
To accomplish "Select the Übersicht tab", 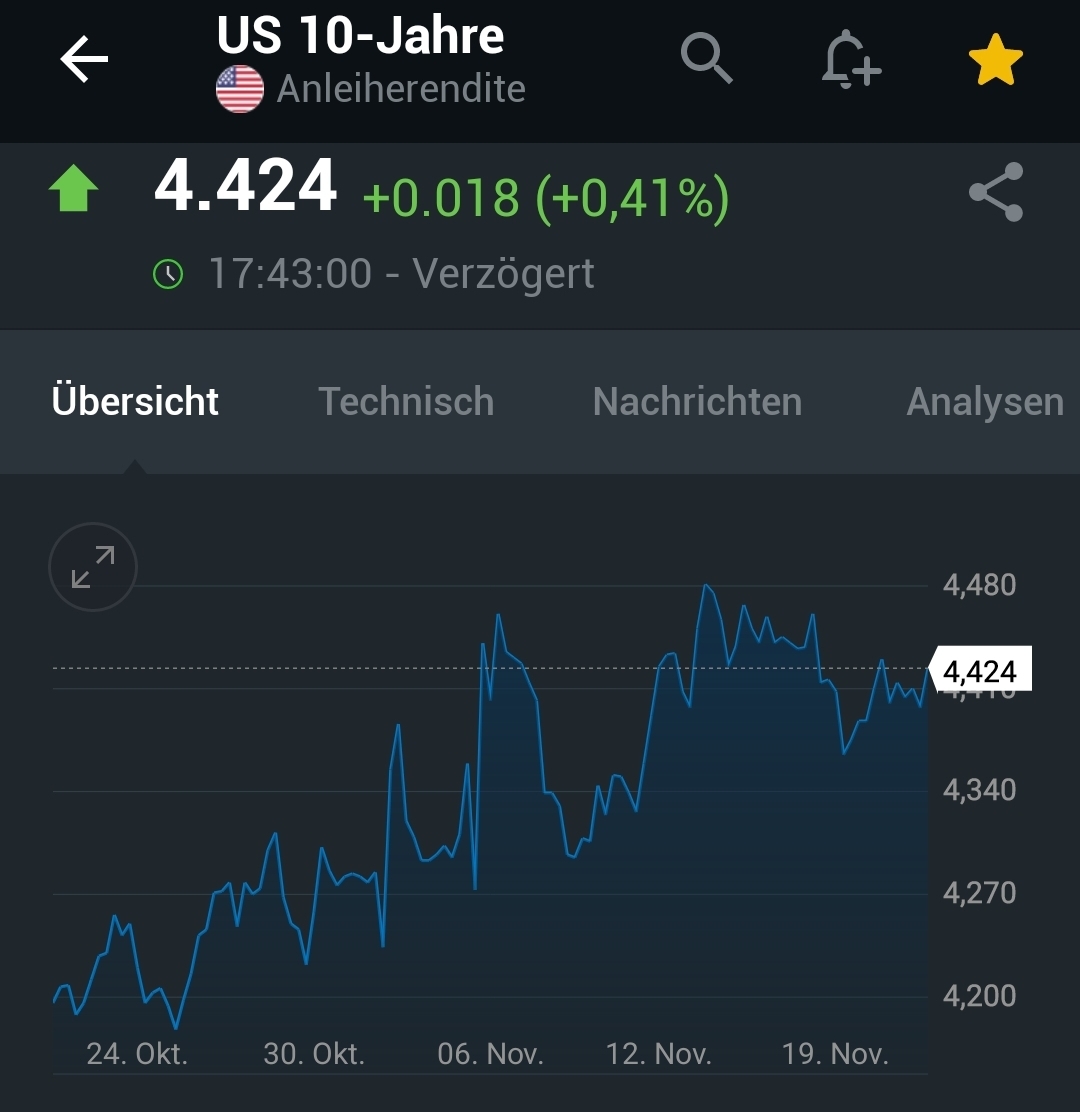I will [134, 401].
